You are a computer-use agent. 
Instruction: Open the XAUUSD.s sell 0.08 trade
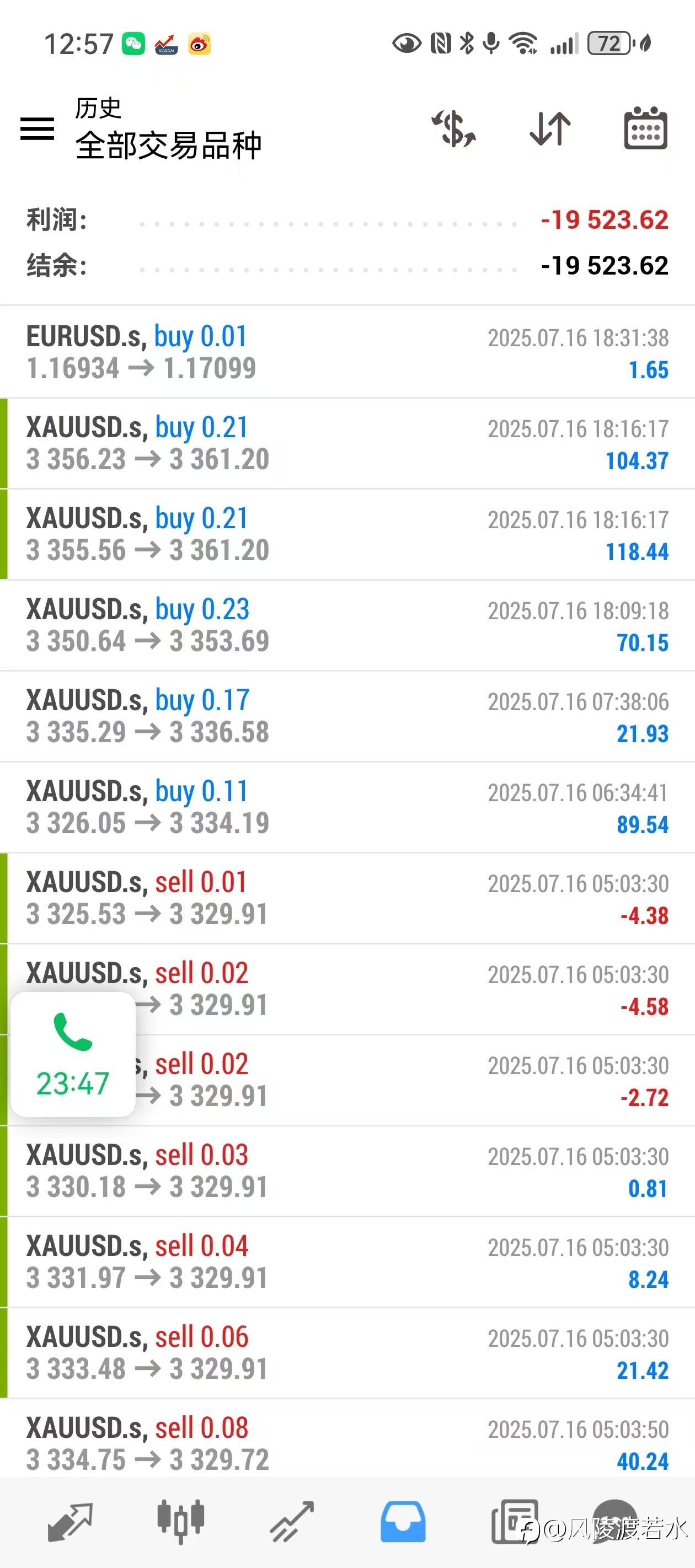(347, 1438)
